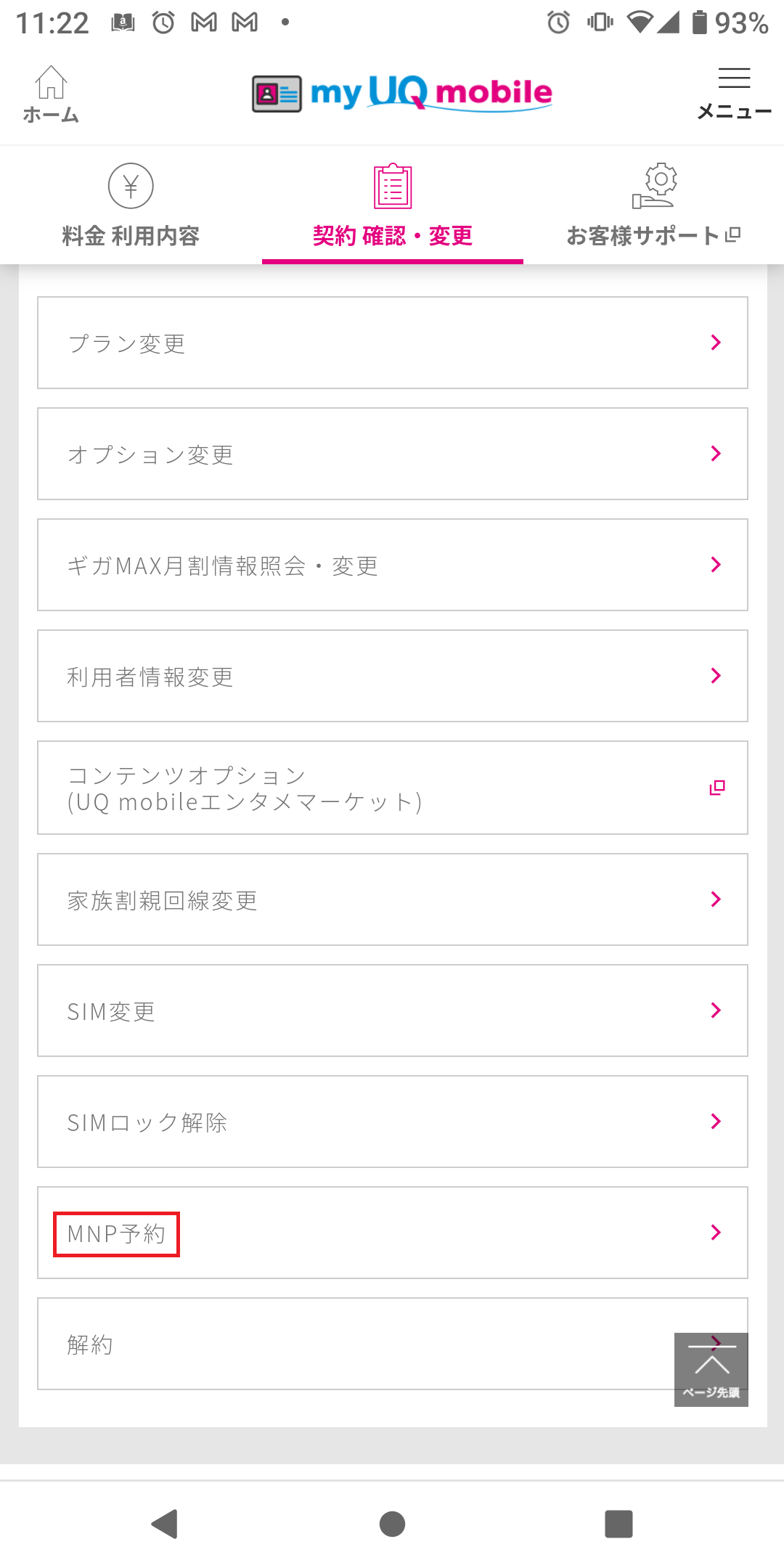The height and width of the screenshot is (1568, 784).
Task: Go to the ホーム home page
Action: pos(51,94)
